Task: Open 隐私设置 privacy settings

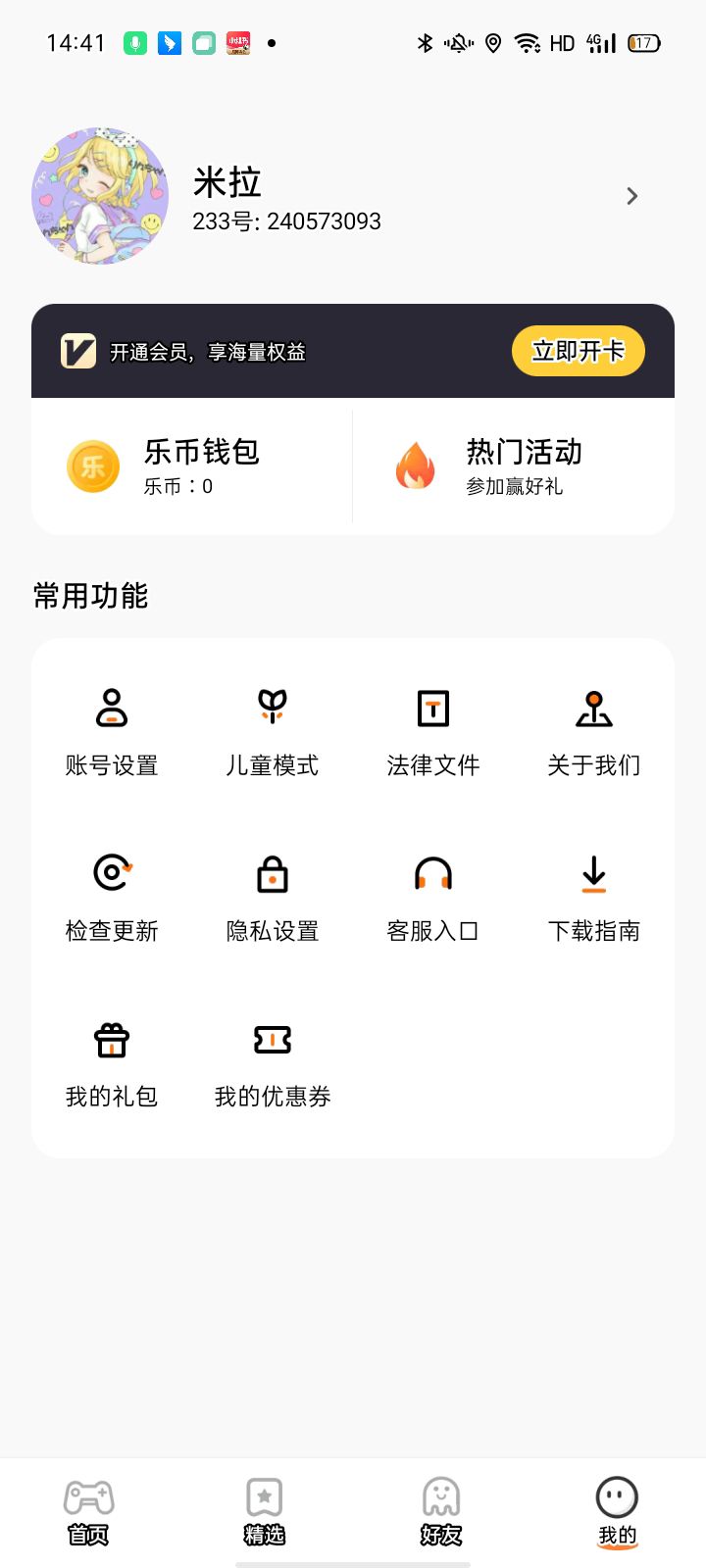Action: pyautogui.click(x=273, y=897)
